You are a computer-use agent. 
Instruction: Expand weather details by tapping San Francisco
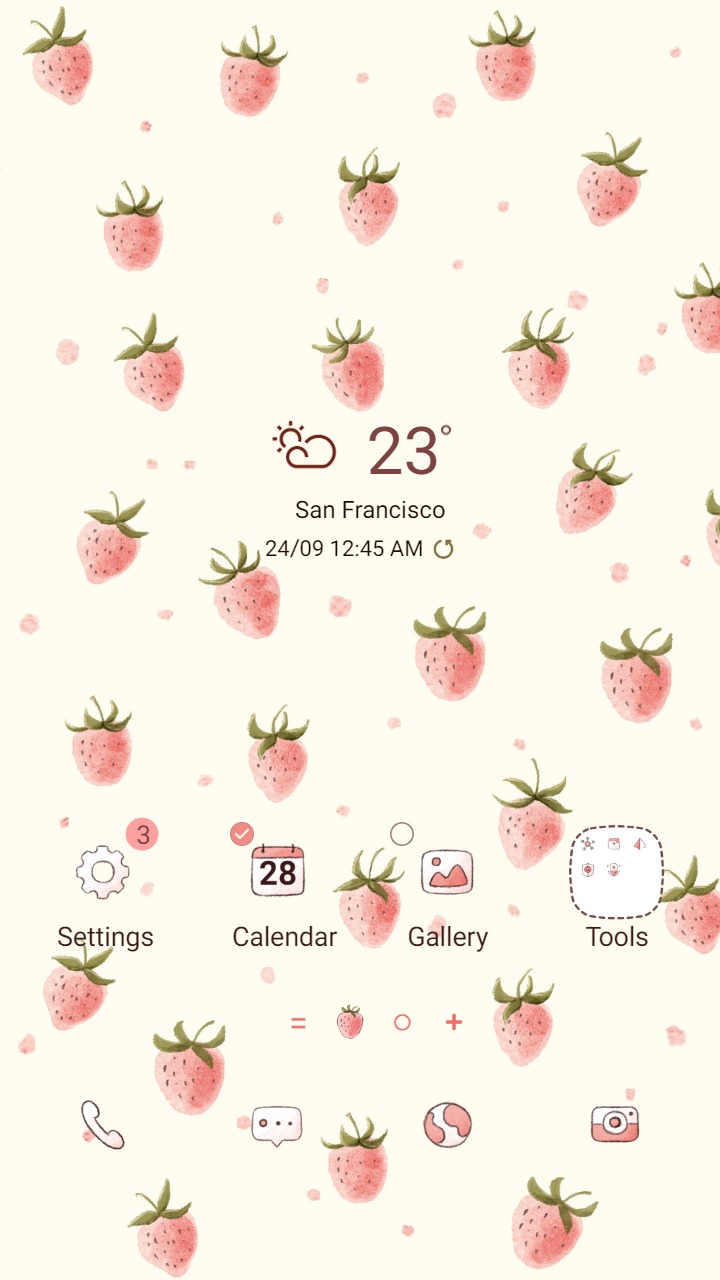coord(368,509)
